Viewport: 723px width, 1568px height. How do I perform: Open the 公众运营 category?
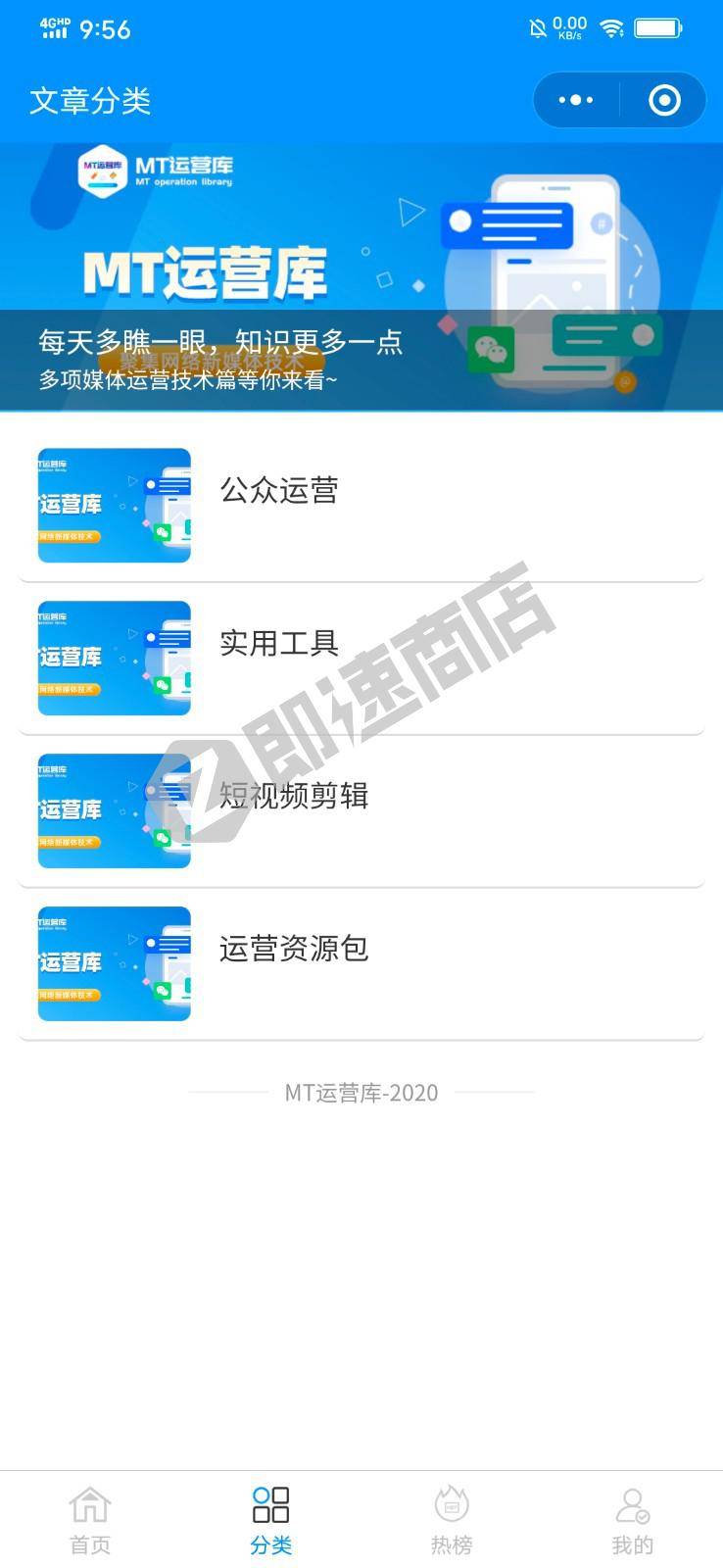coord(361,505)
